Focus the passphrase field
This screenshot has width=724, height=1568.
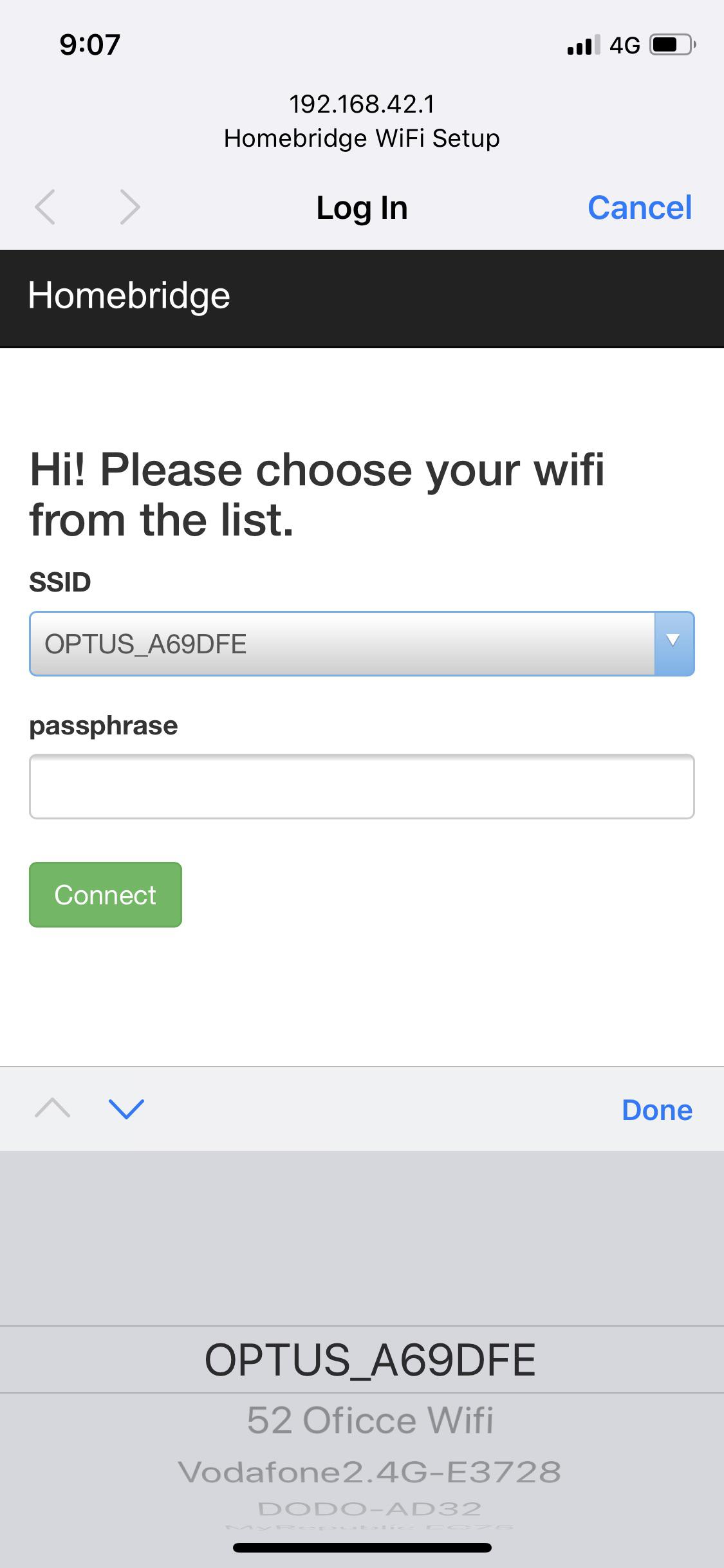361,787
